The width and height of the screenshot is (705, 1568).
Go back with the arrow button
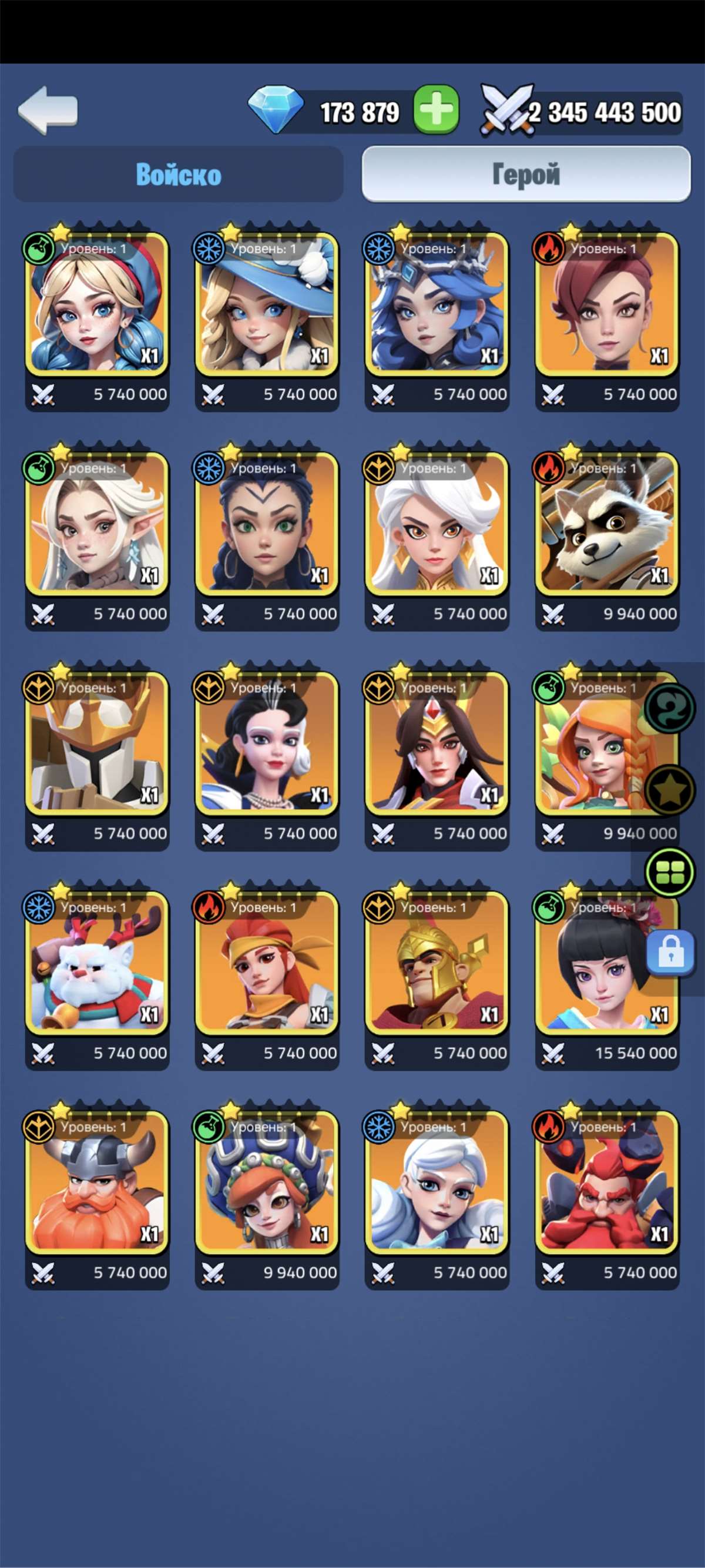click(48, 109)
